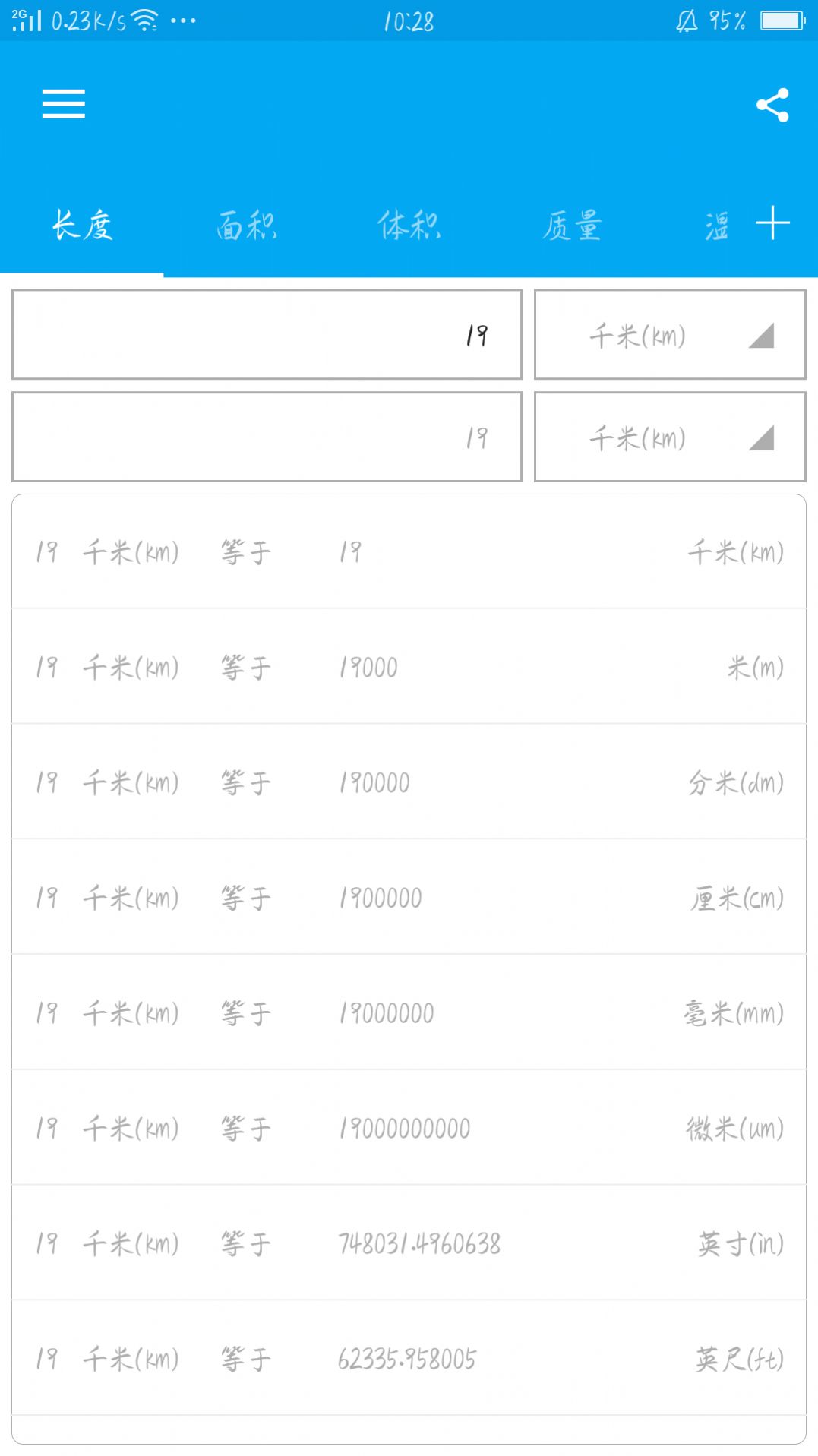This screenshot has width=818, height=1456.
Task: Open the top unit selector showing 千米(km)
Action: pyautogui.click(x=670, y=334)
